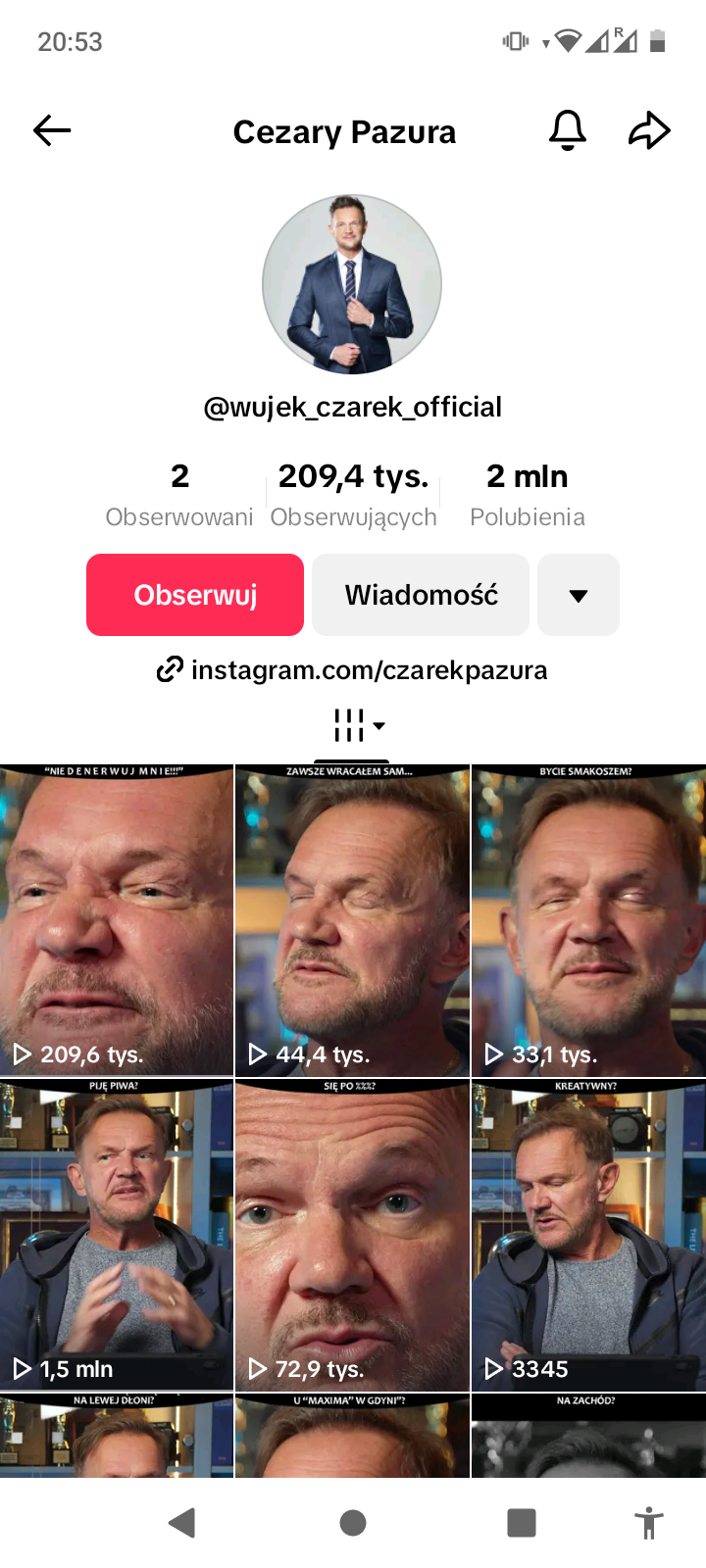Share this profile via the arrow icon
The image size is (706, 1568).
click(x=649, y=130)
